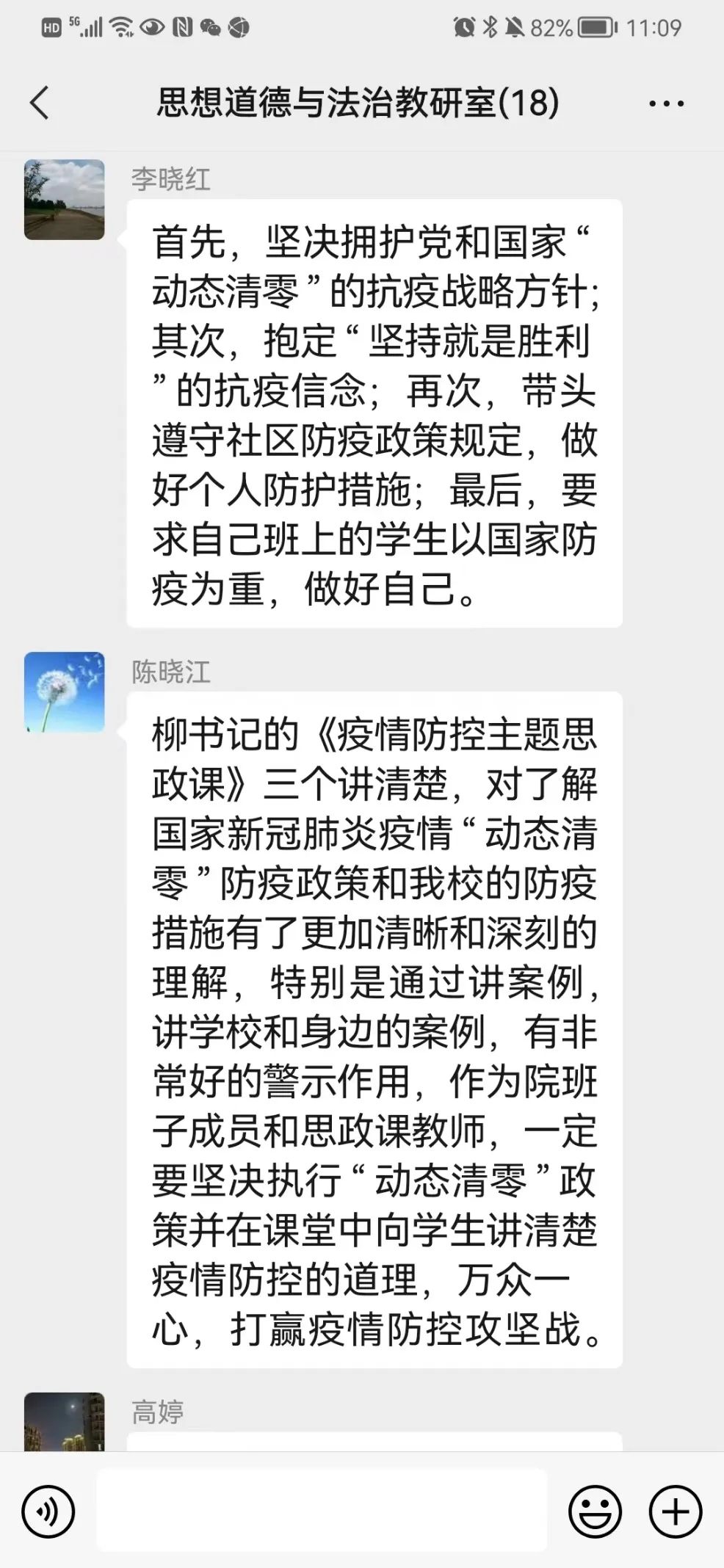This screenshot has height=1568, width=724.
Task: Go back from the group chat
Action: (x=40, y=102)
